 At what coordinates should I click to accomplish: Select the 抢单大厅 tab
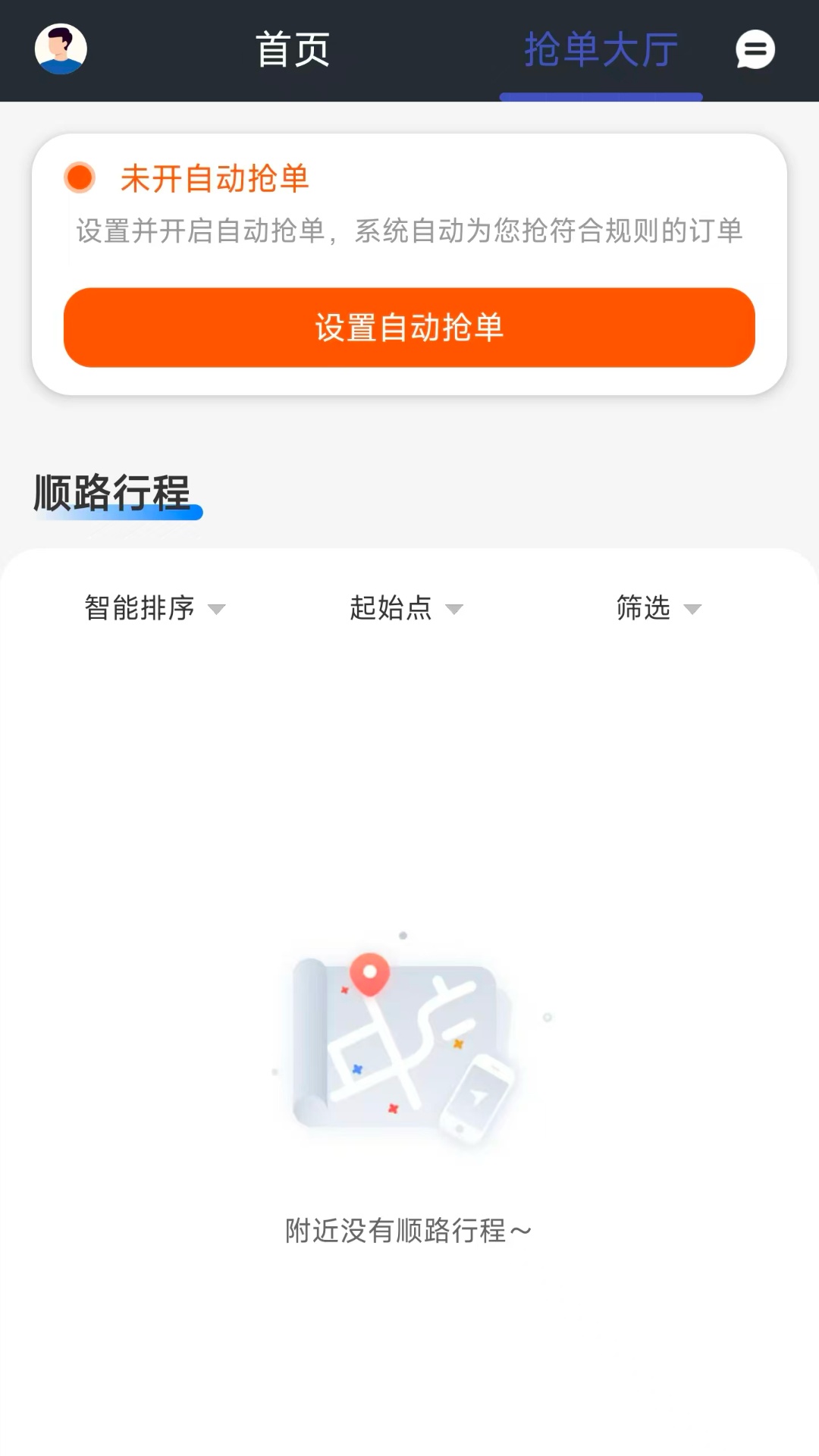(x=601, y=47)
